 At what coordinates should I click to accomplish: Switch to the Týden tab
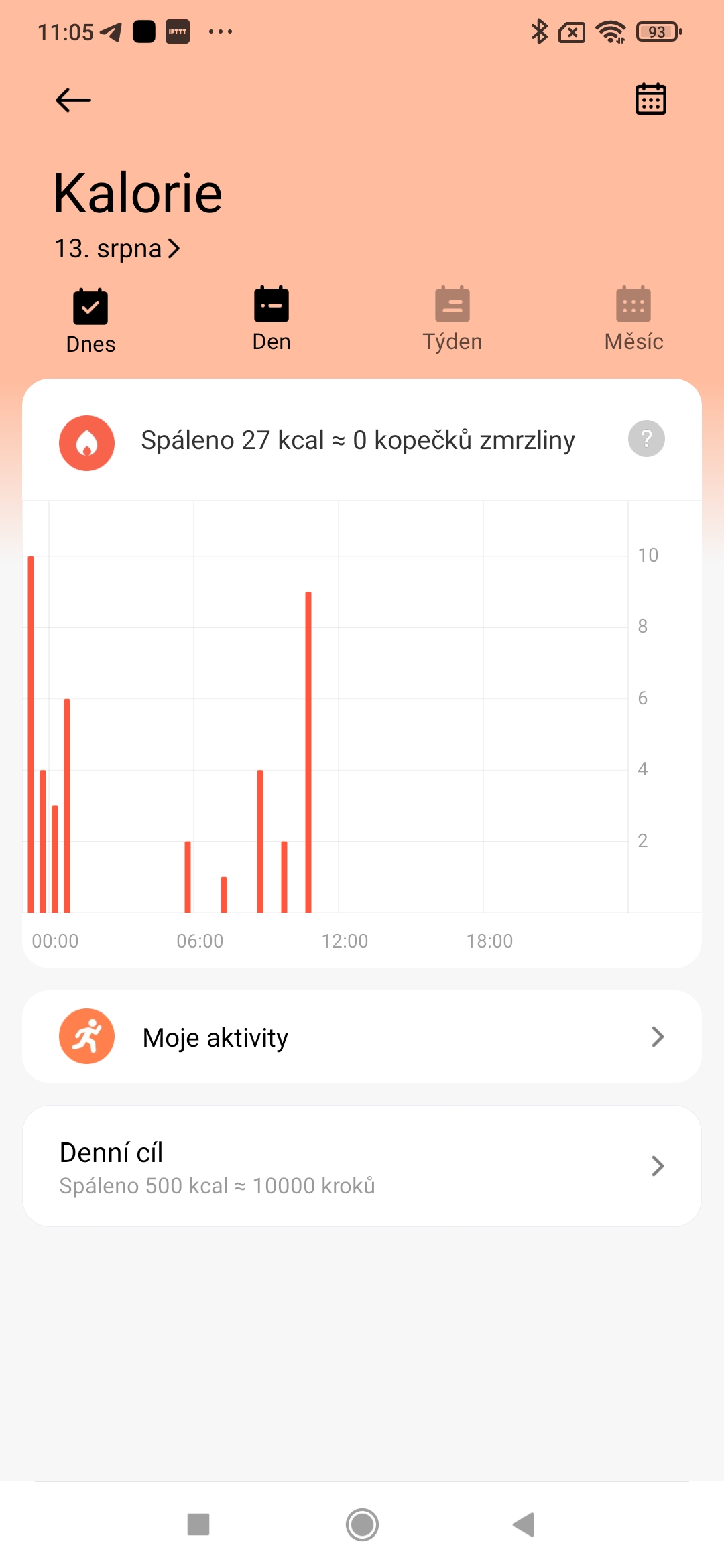coord(452,320)
